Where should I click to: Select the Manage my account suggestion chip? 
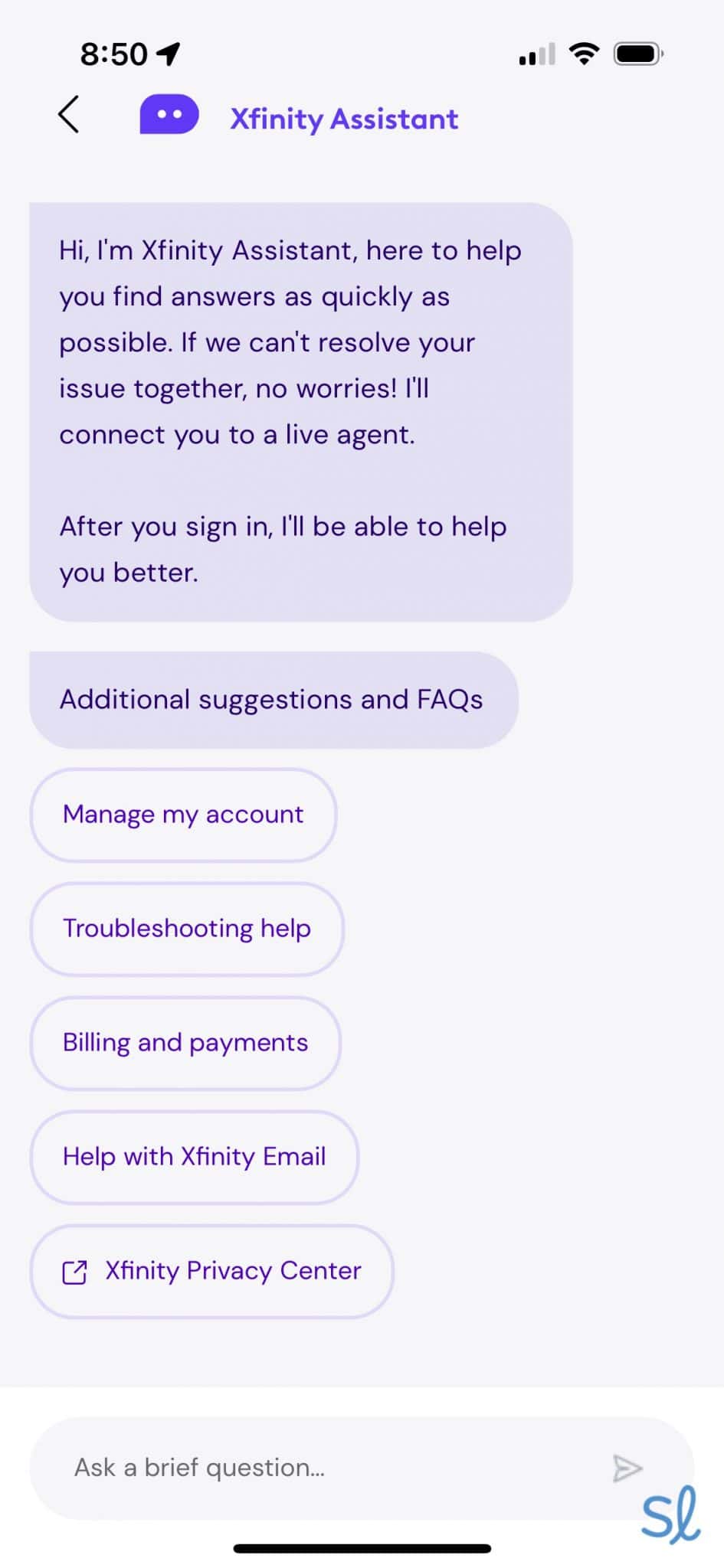182,814
